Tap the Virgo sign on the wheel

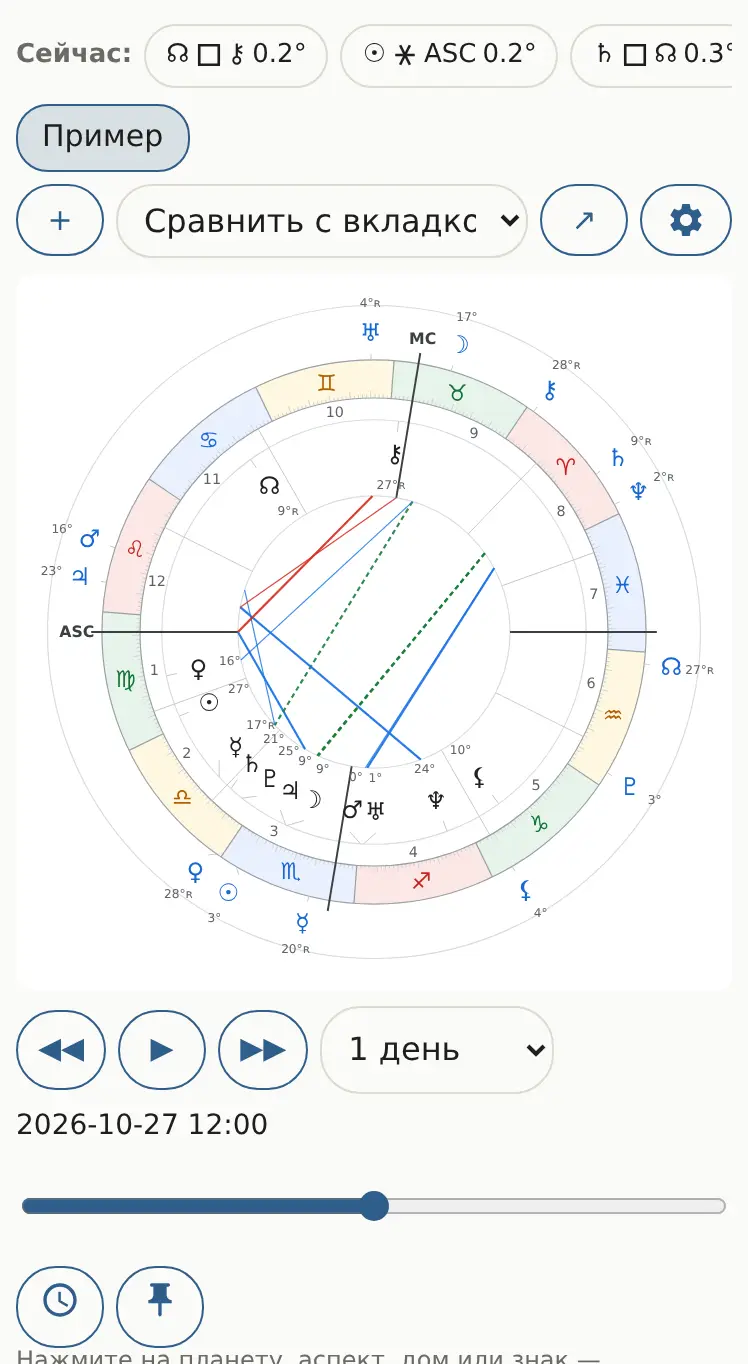[126, 680]
